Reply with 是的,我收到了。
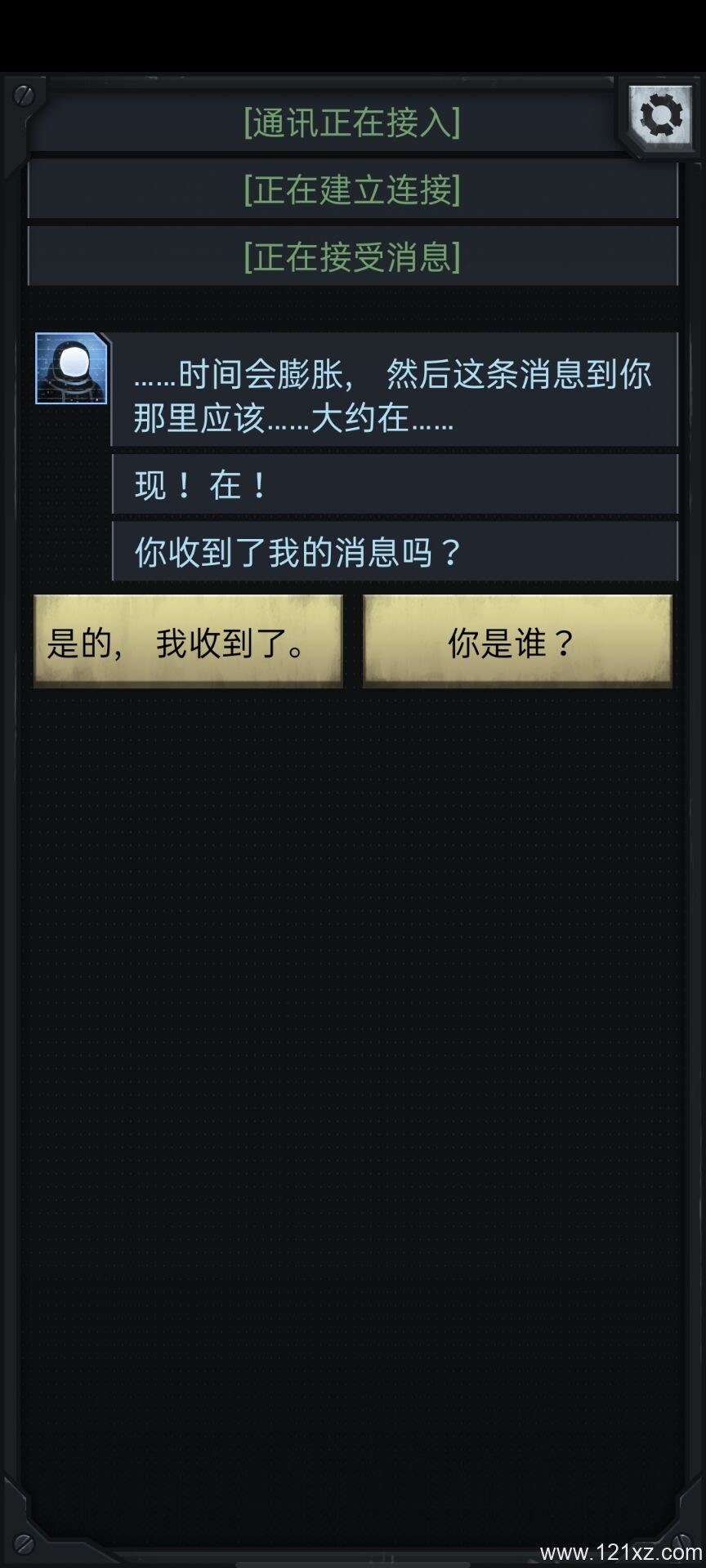 click(188, 642)
